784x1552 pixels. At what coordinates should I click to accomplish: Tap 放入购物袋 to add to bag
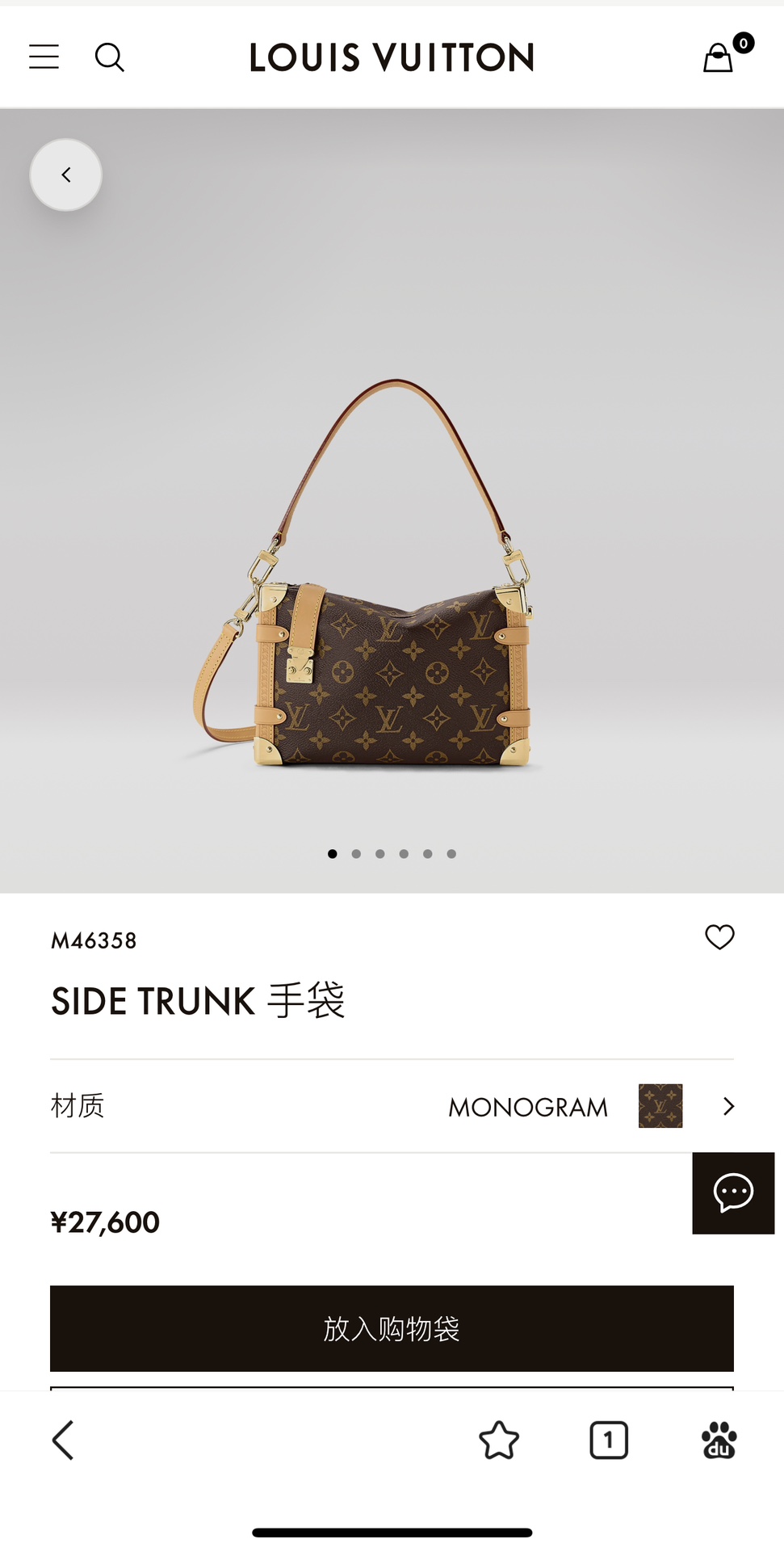392,1328
